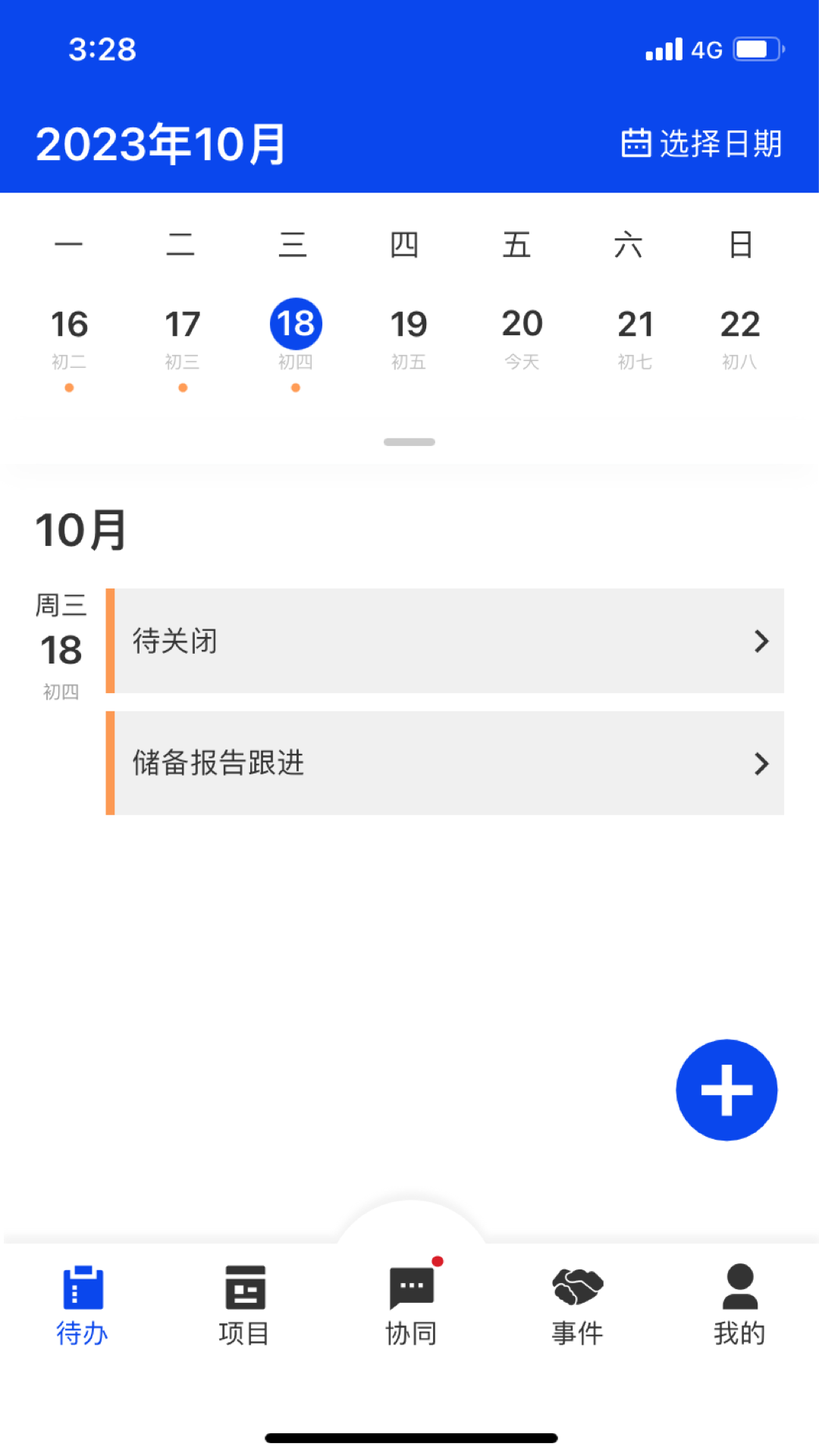Tap the 2023年10月 header text
819x1456 pixels.
click(x=162, y=143)
